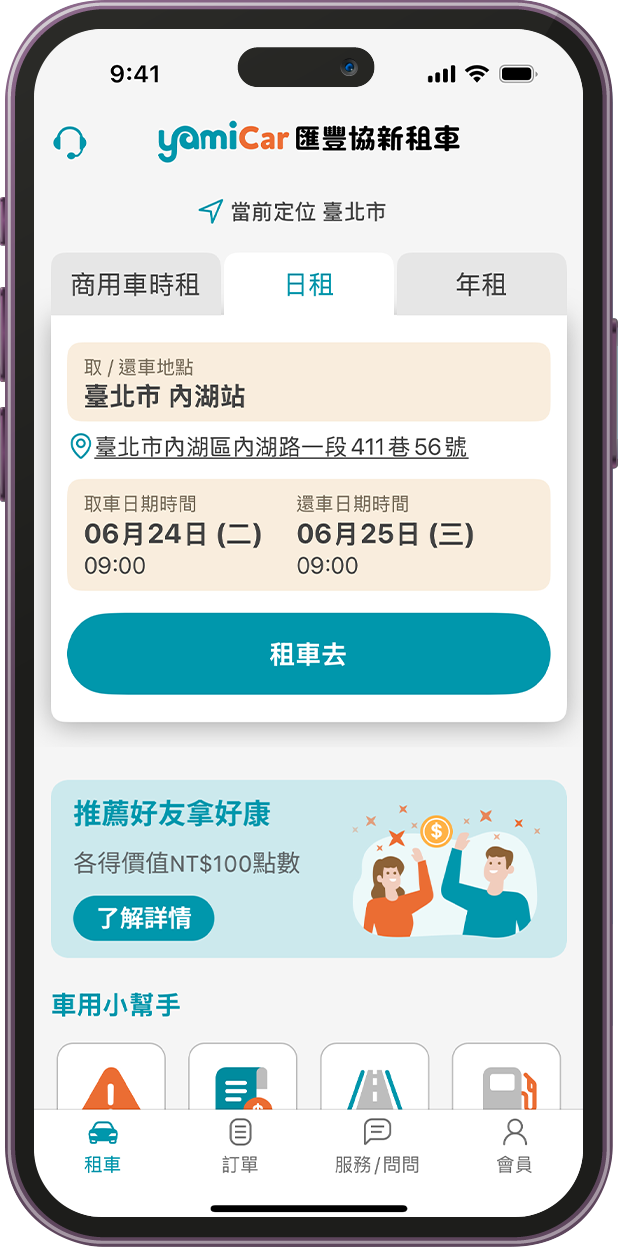
Task: Open the 內湖路一段411巷56號 address link
Action: [x=281, y=447]
